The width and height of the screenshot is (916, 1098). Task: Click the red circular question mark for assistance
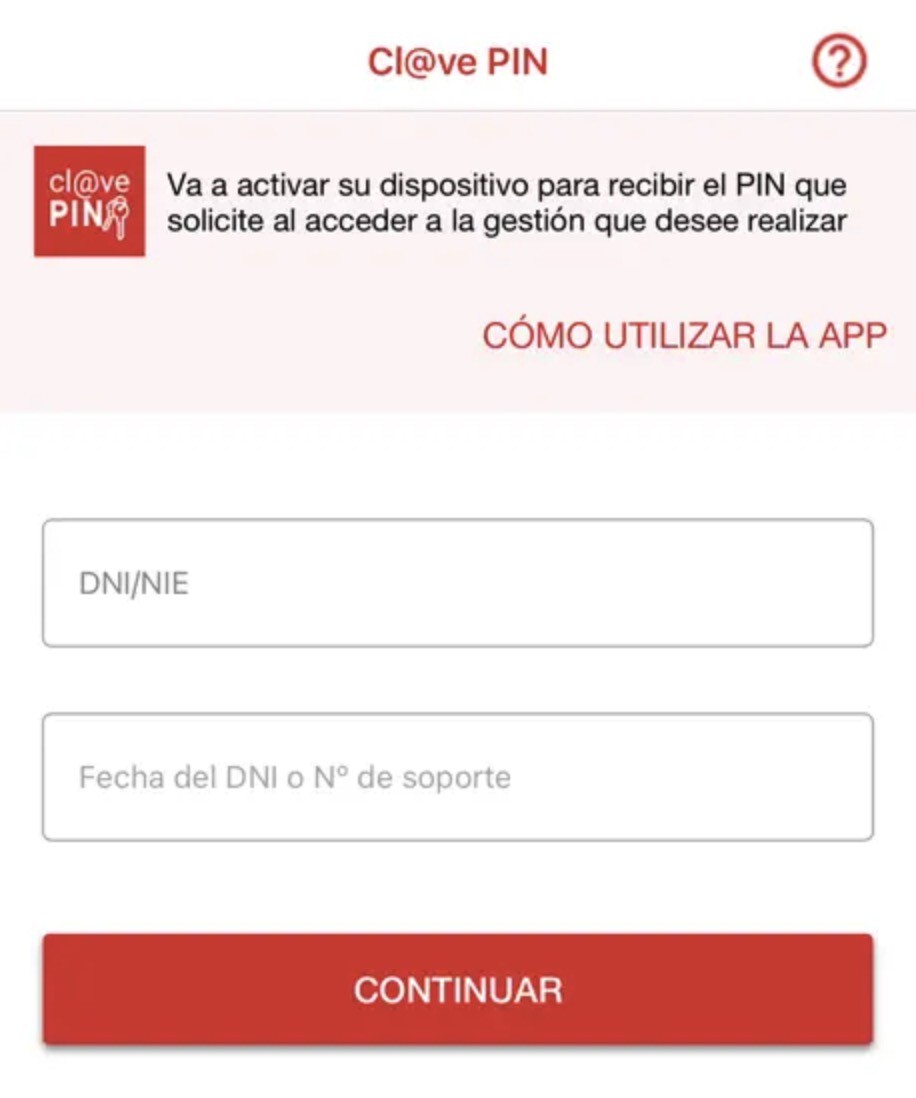pyautogui.click(x=839, y=60)
